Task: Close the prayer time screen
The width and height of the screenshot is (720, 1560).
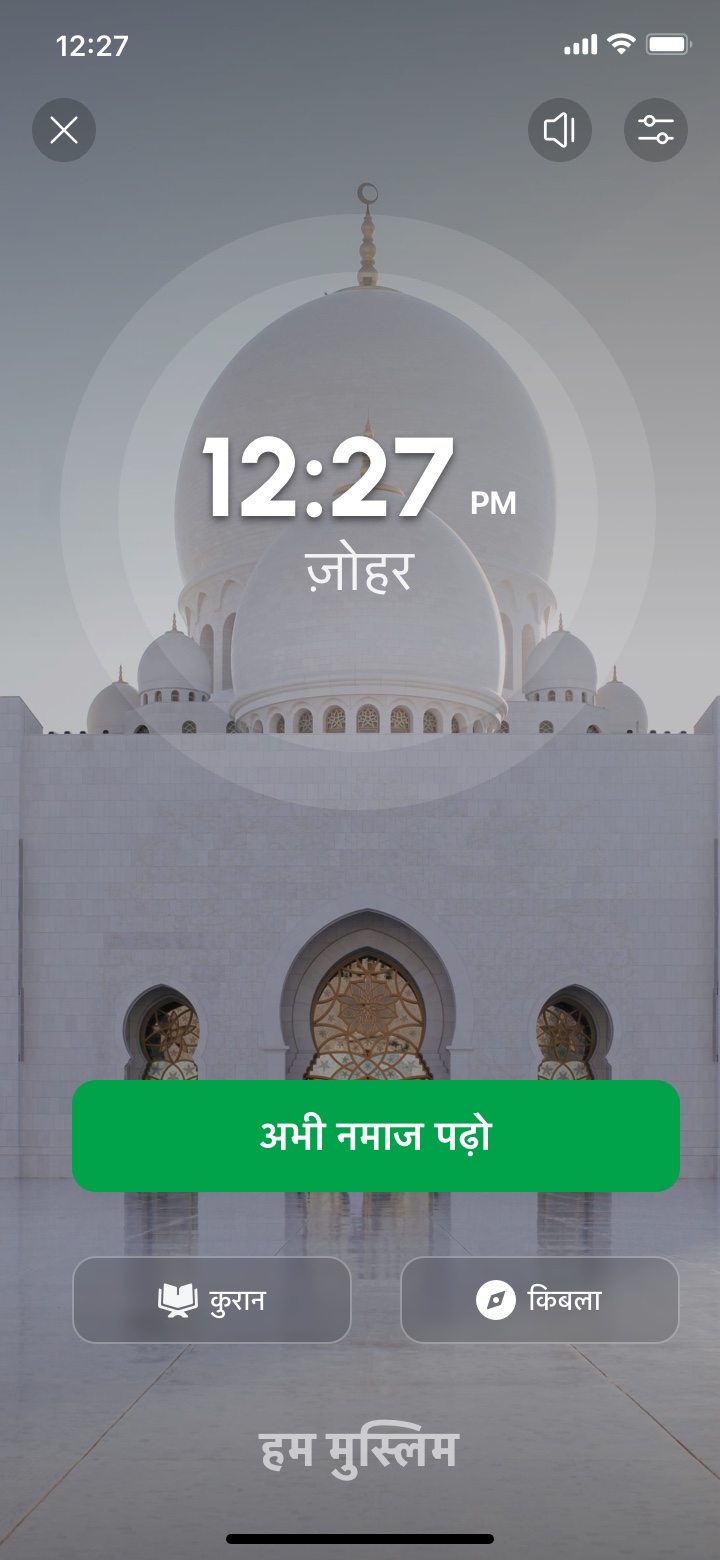Action: click(x=64, y=130)
